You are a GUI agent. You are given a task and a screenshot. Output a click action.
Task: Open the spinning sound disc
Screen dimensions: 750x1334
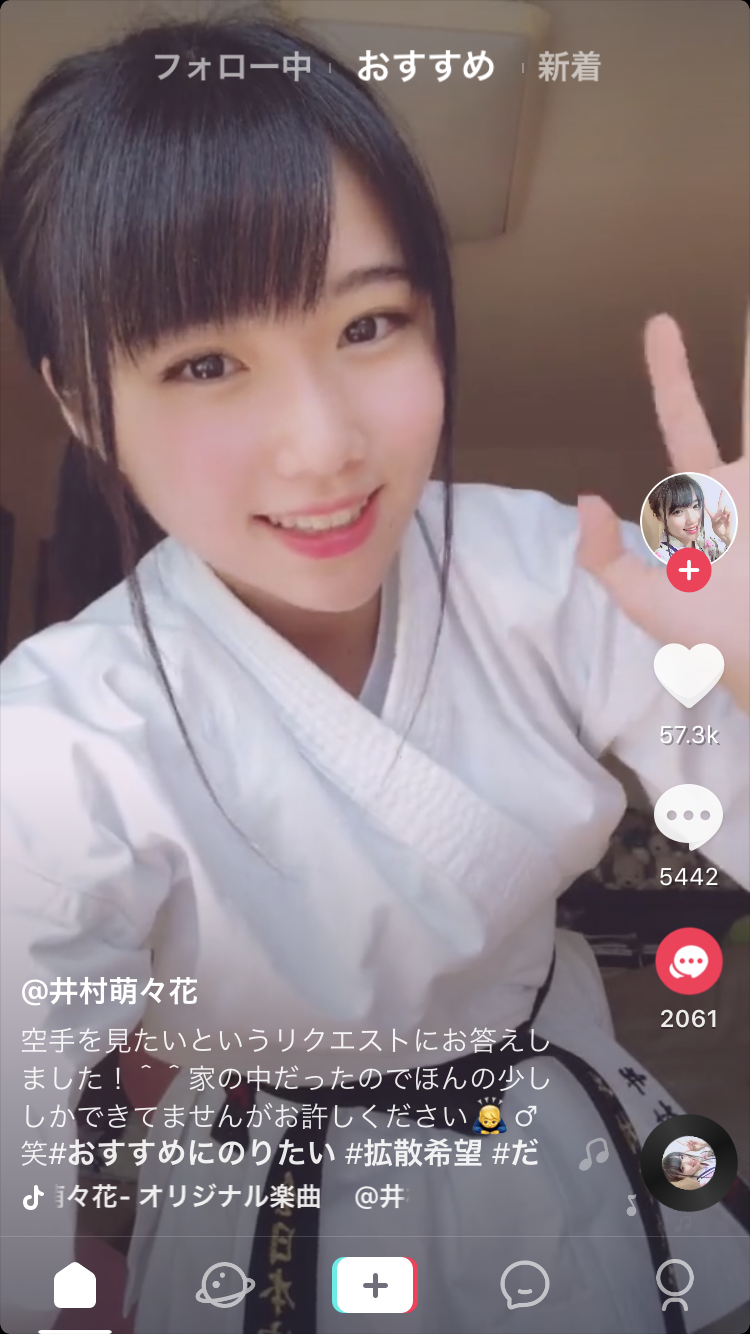coord(688,1162)
